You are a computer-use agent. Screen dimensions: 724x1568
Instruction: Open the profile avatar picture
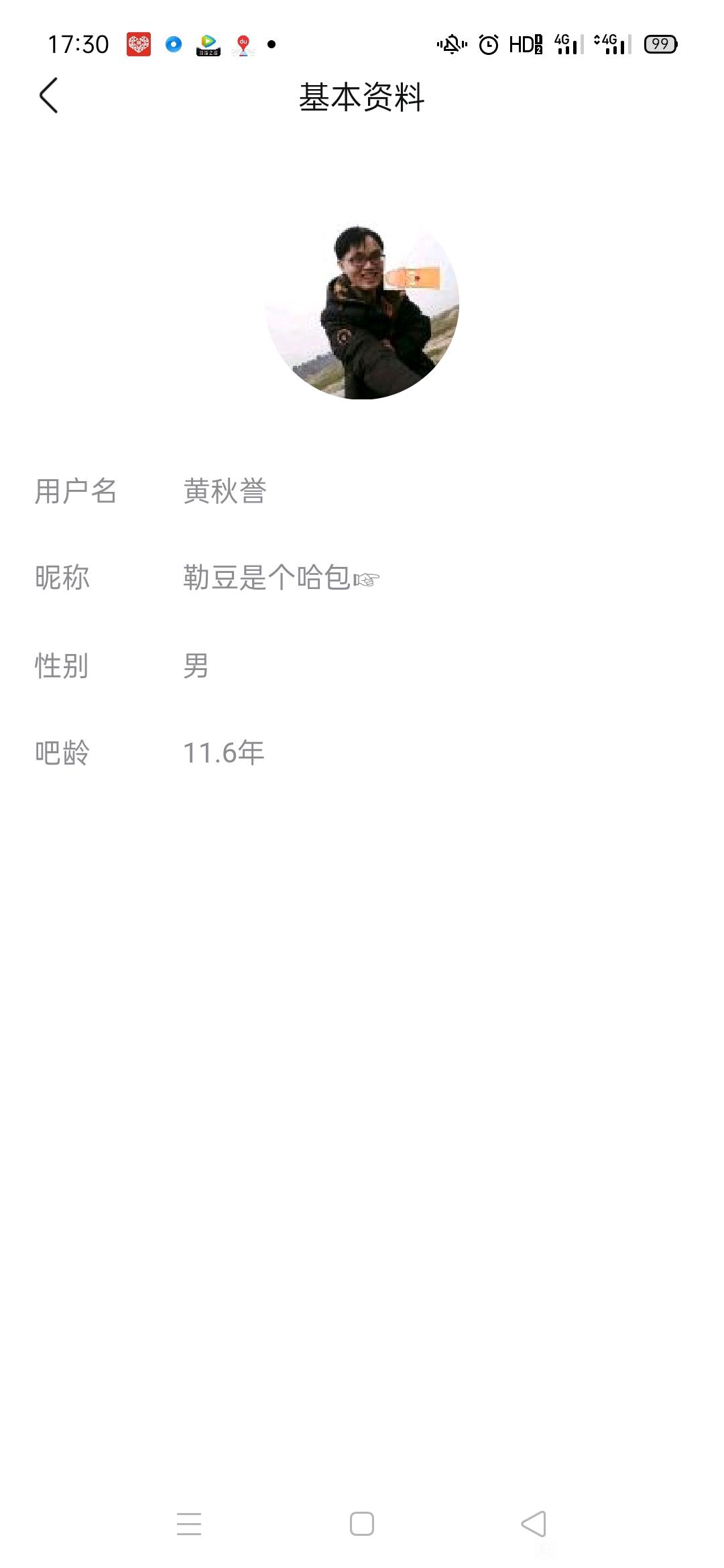point(362,312)
